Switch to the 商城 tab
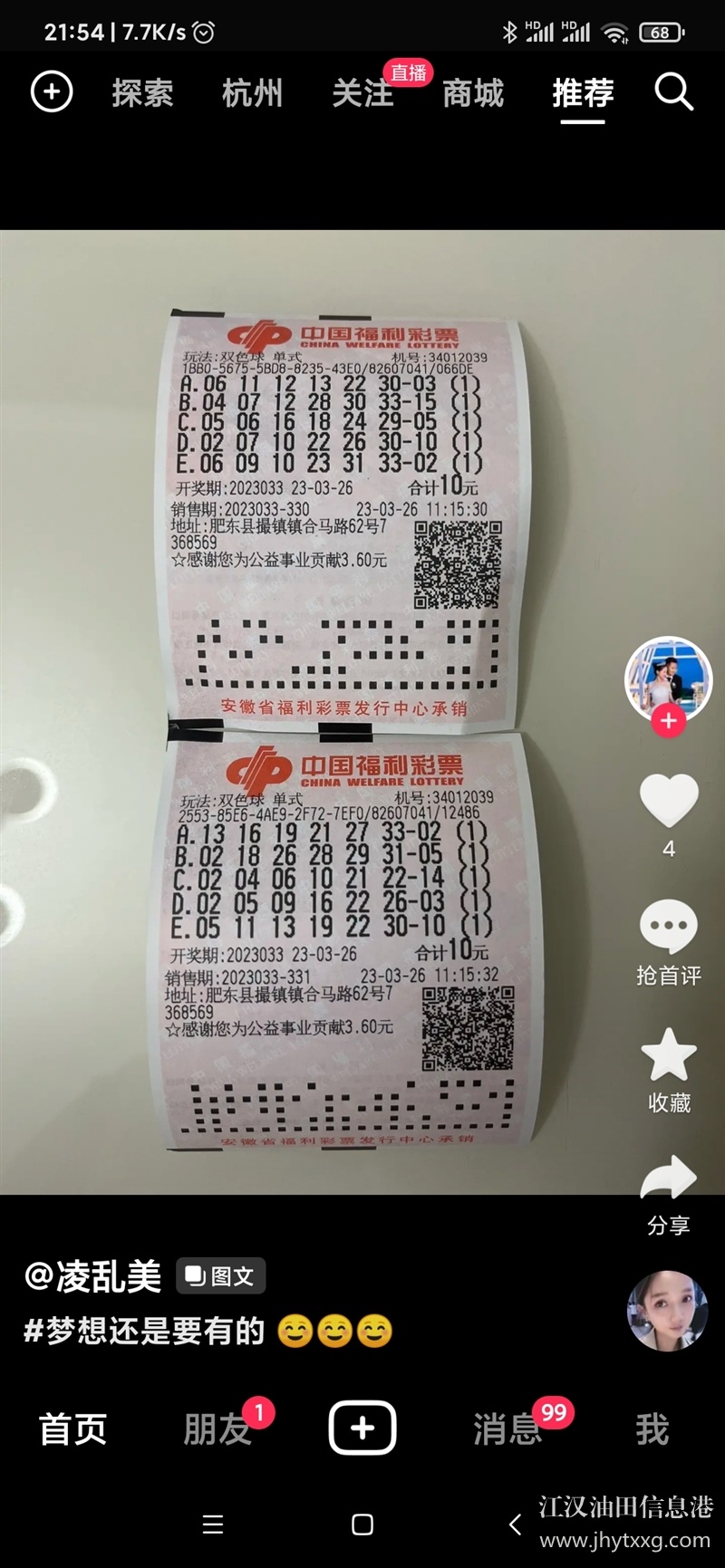 pyautogui.click(x=473, y=93)
